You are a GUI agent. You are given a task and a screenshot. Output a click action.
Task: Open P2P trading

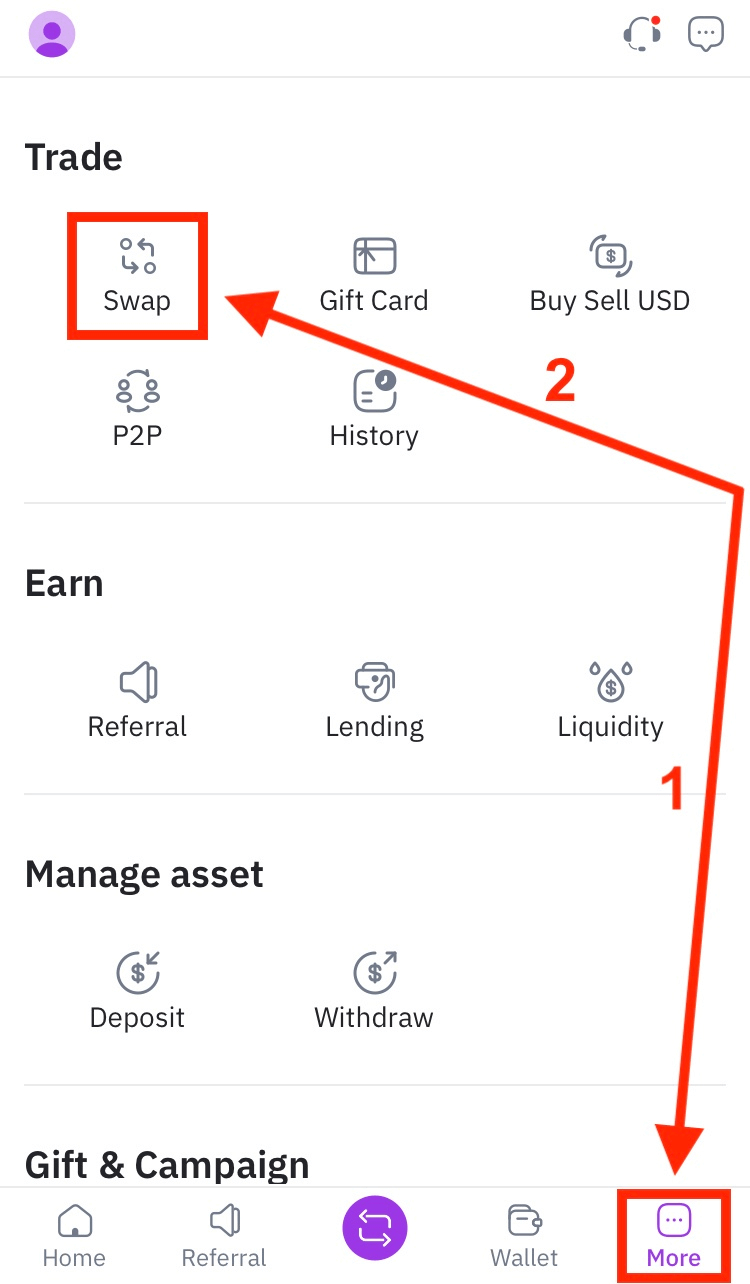(137, 410)
